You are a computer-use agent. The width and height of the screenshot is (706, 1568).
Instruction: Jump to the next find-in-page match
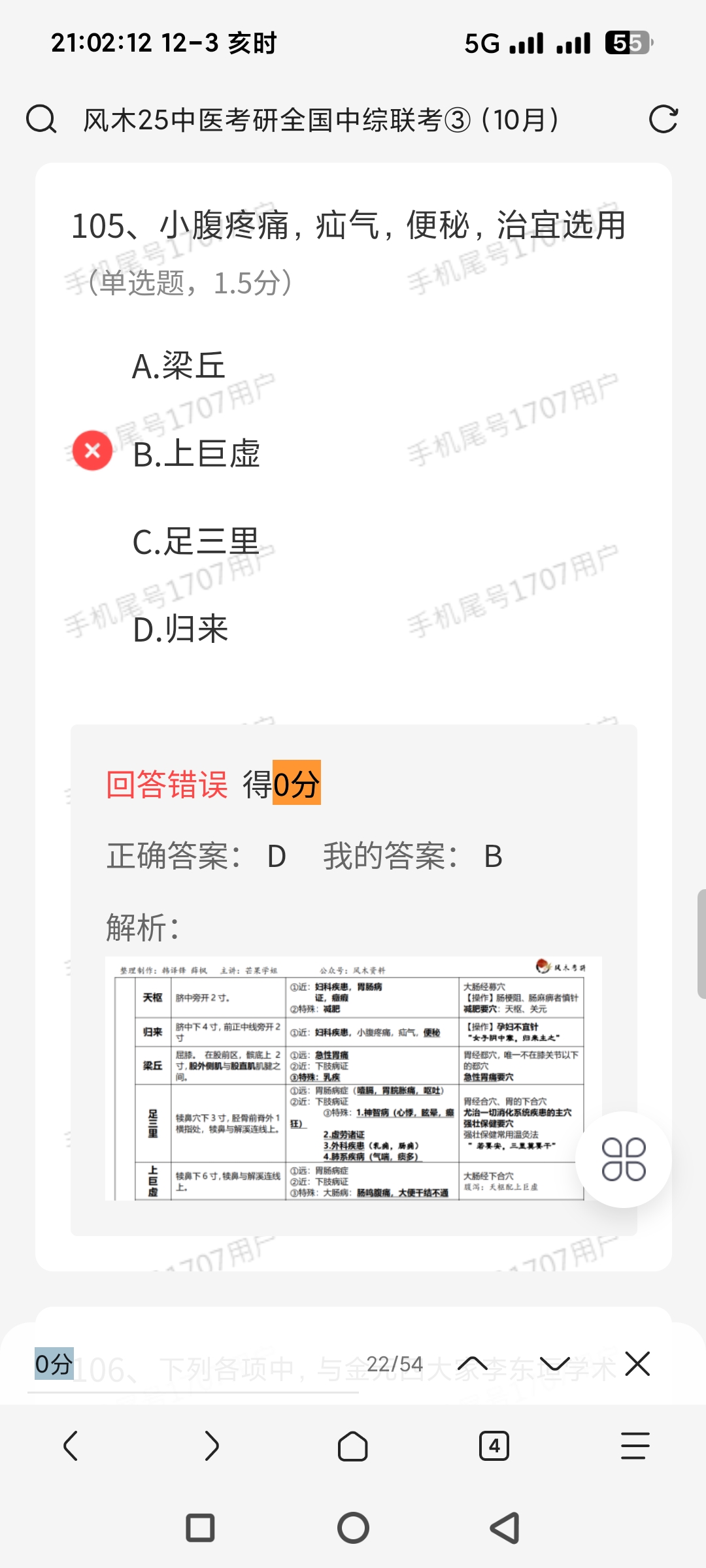[555, 1364]
